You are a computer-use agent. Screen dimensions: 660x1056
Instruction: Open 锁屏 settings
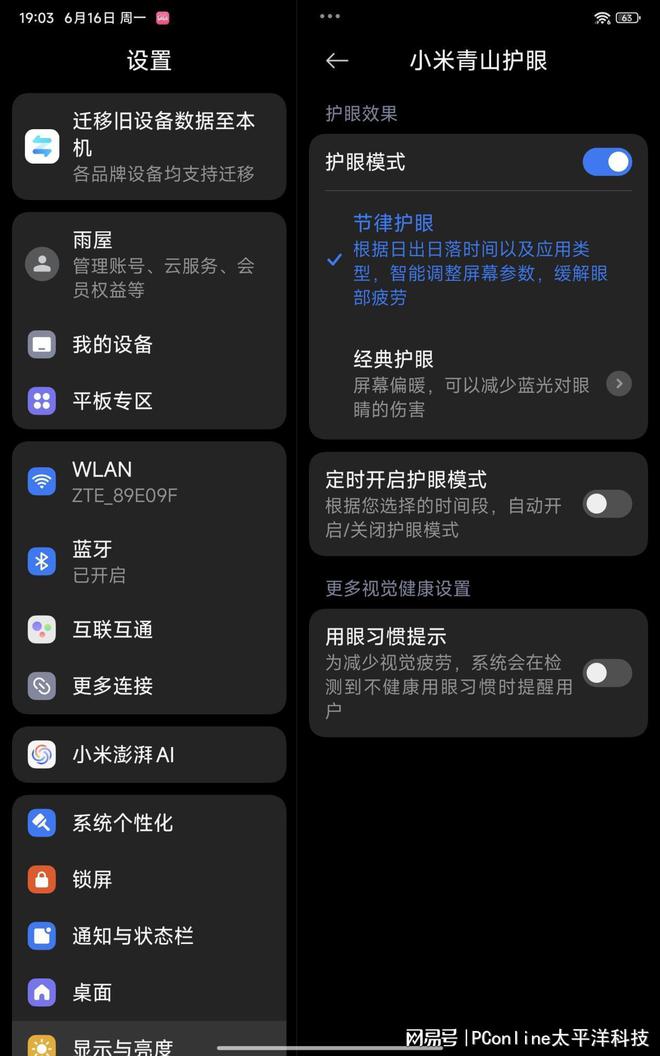(149, 880)
